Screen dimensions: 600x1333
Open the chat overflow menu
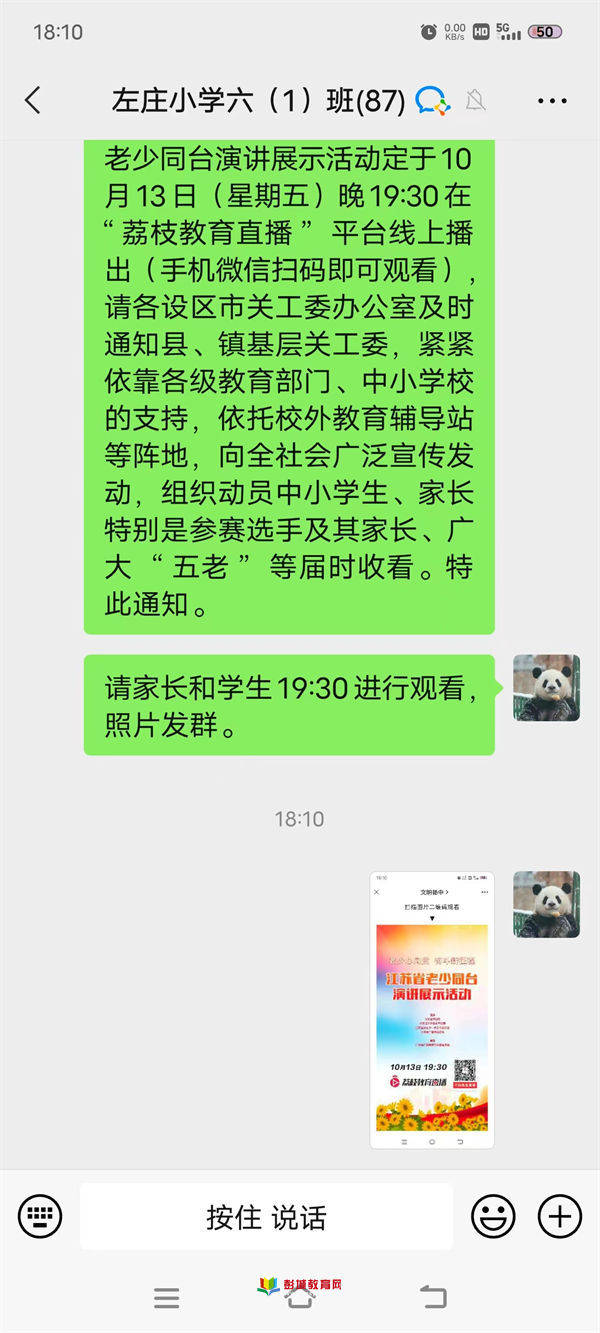coord(552,100)
